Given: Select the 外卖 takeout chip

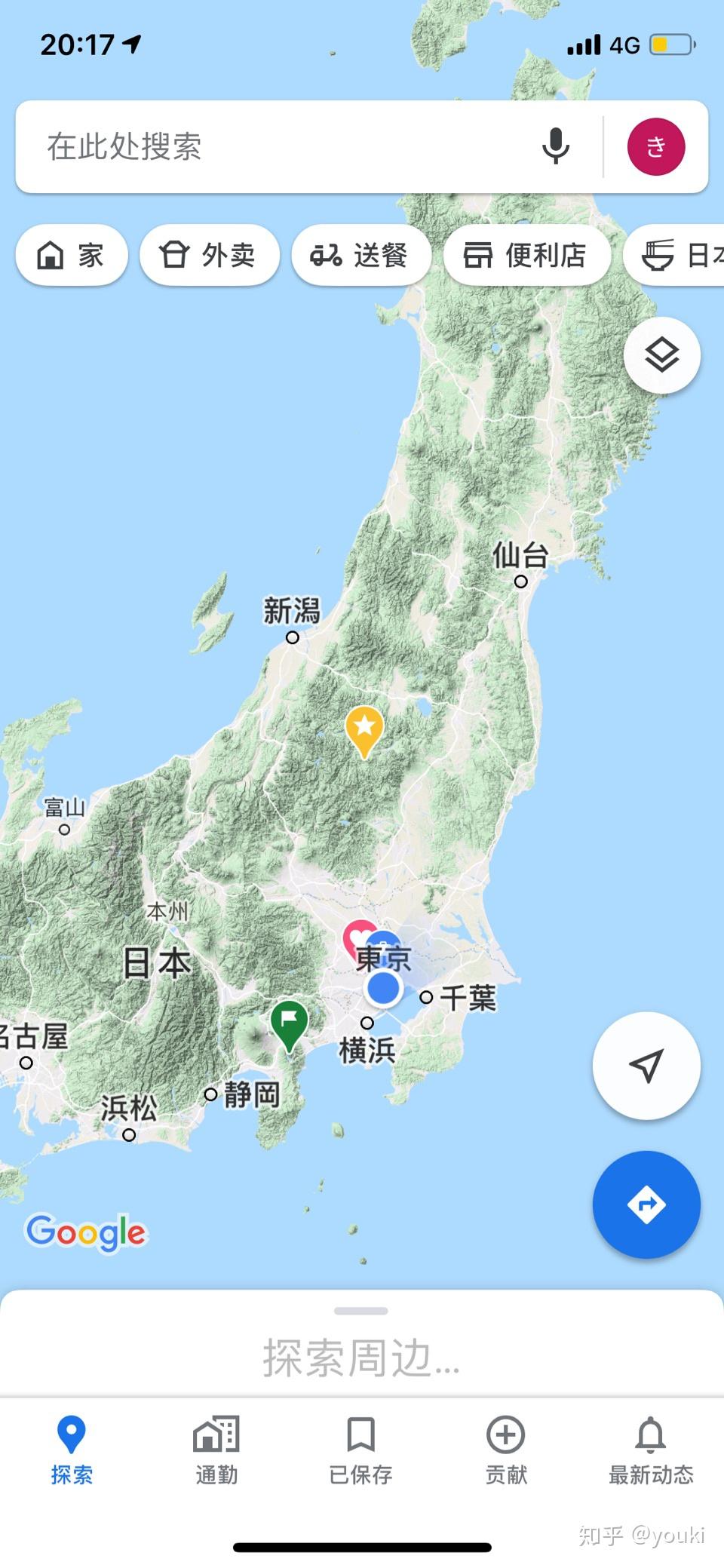Looking at the screenshot, I should click(209, 255).
